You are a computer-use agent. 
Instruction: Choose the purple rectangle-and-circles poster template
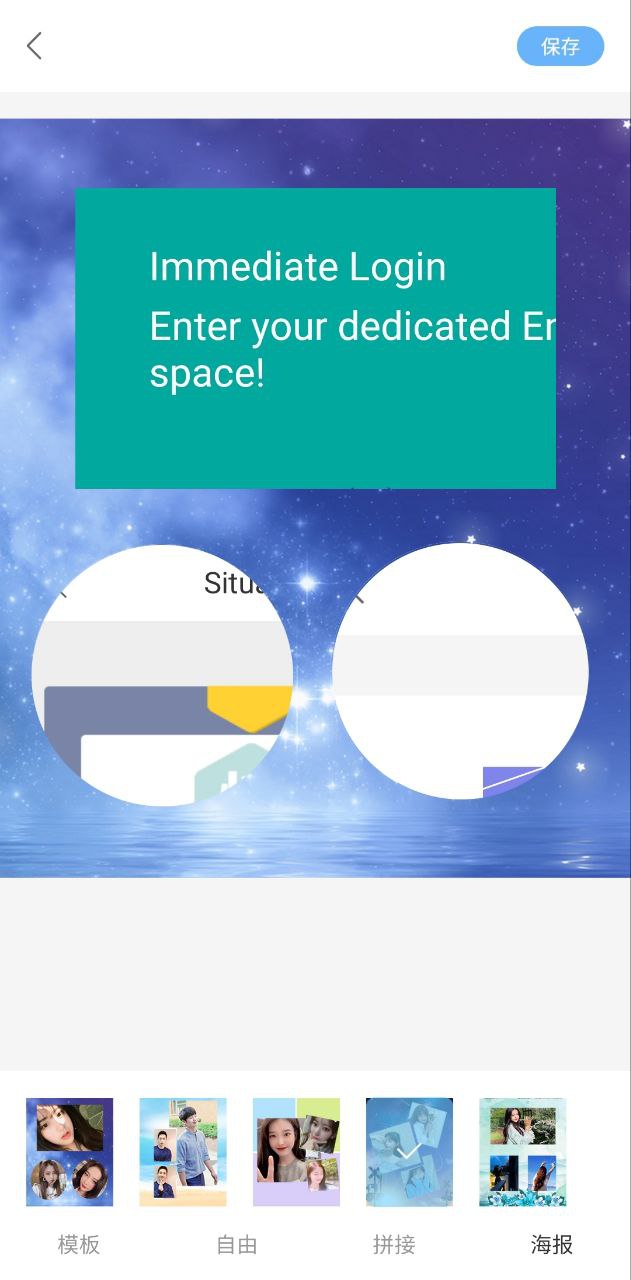coord(70,1152)
